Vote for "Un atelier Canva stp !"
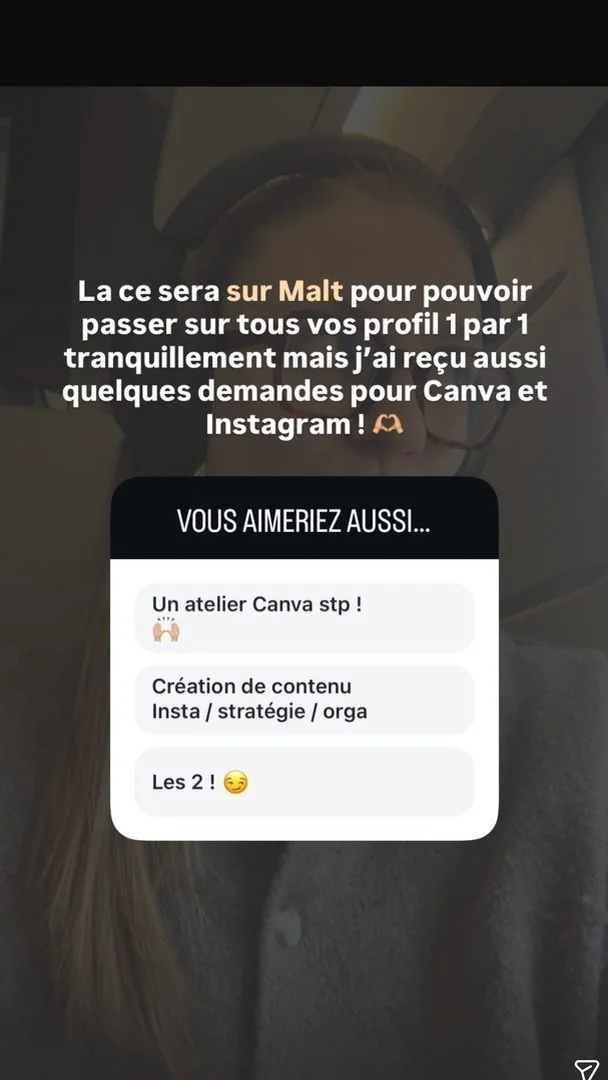The width and height of the screenshot is (608, 1080). tap(304, 617)
